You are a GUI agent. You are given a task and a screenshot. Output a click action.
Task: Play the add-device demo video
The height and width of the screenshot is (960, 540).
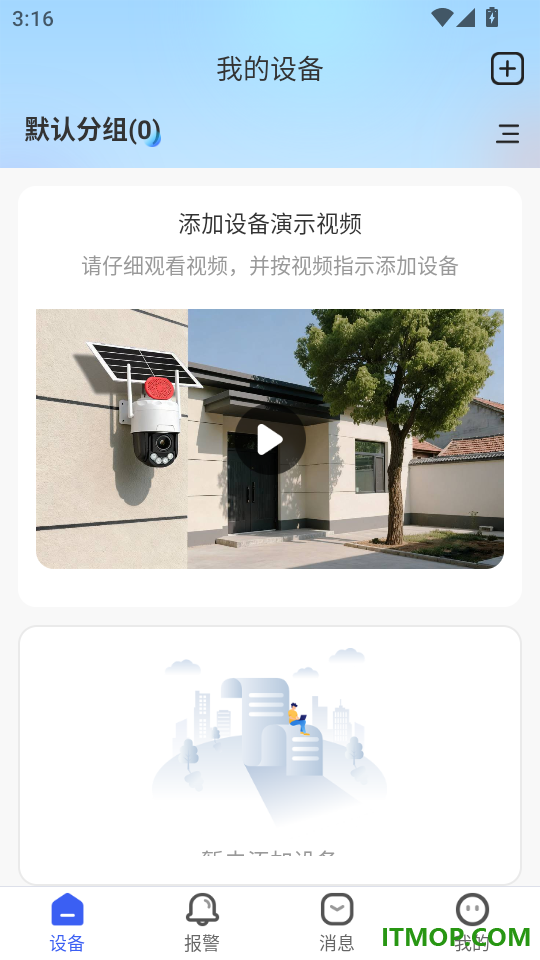(270, 440)
